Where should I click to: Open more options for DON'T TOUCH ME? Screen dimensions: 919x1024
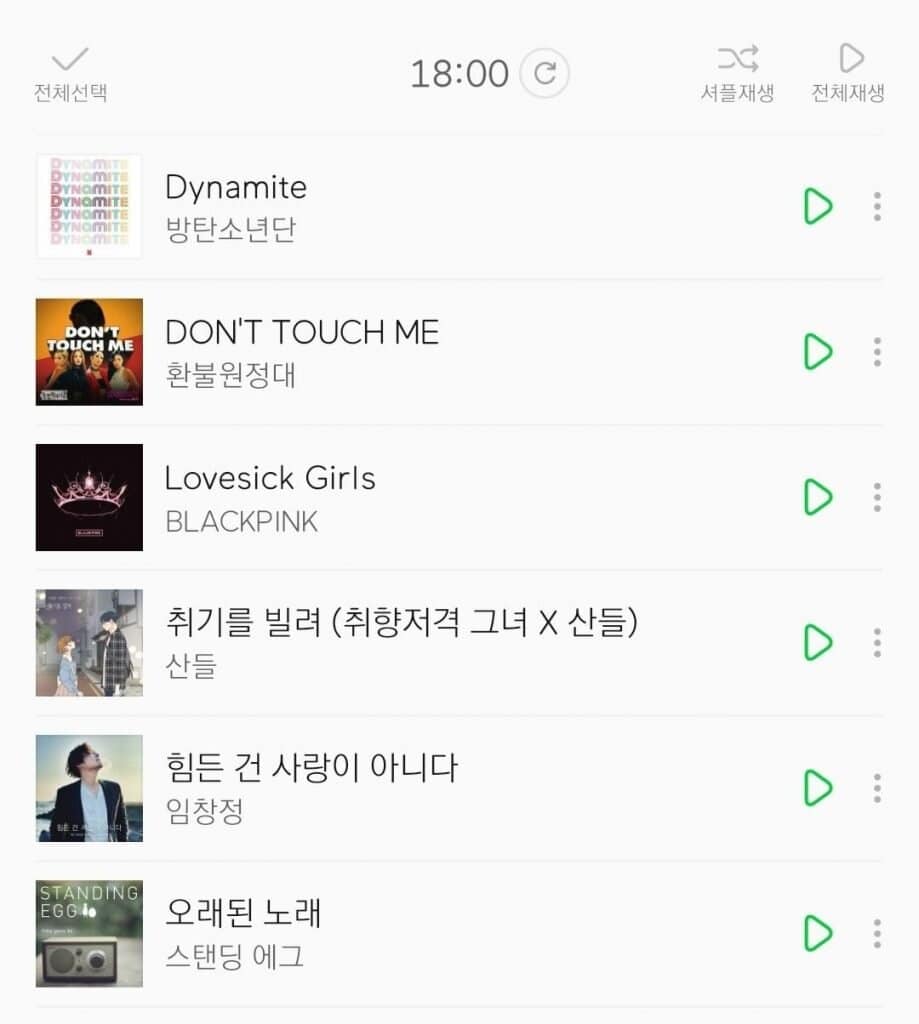(877, 351)
